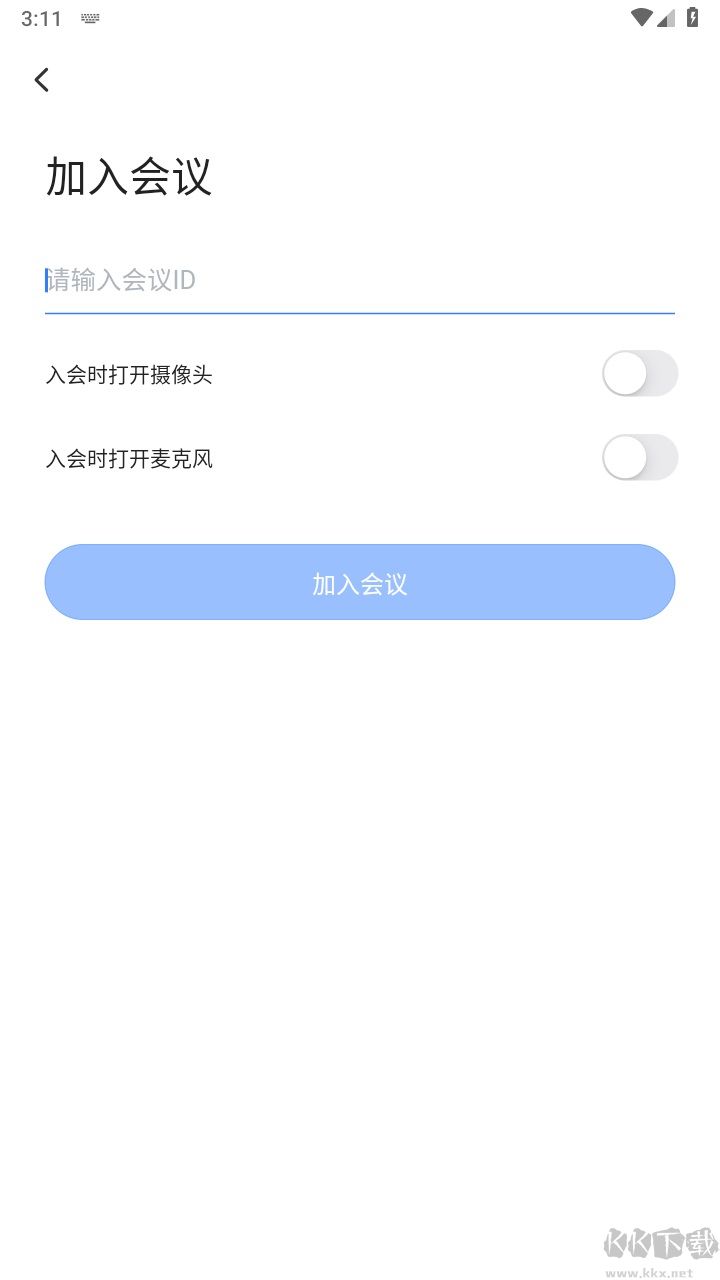Tap the keyboard icon in the status bar
Screen dimensions: 720x1280
90,18
